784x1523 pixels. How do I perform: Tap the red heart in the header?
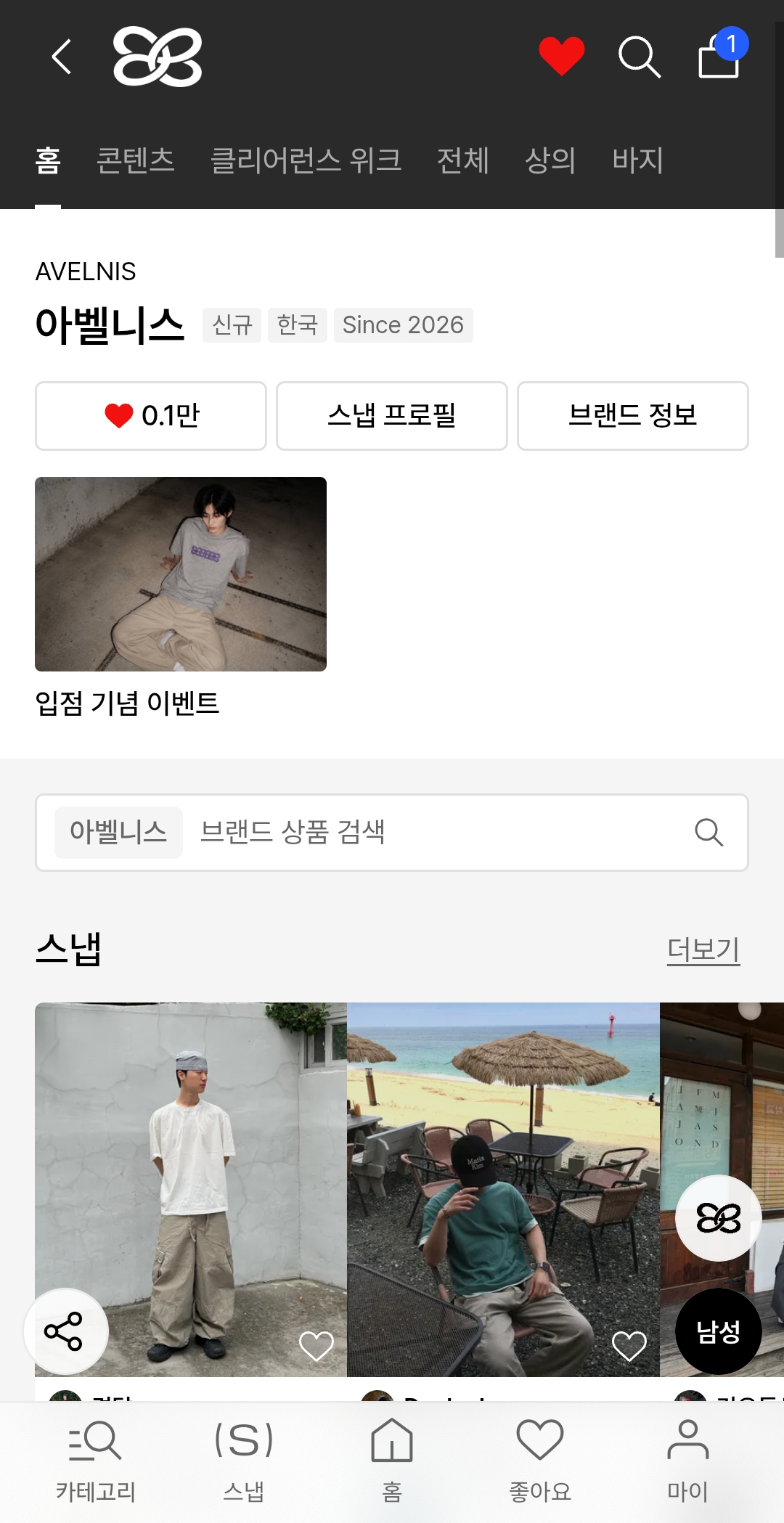pyautogui.click(x=561, y=56)
